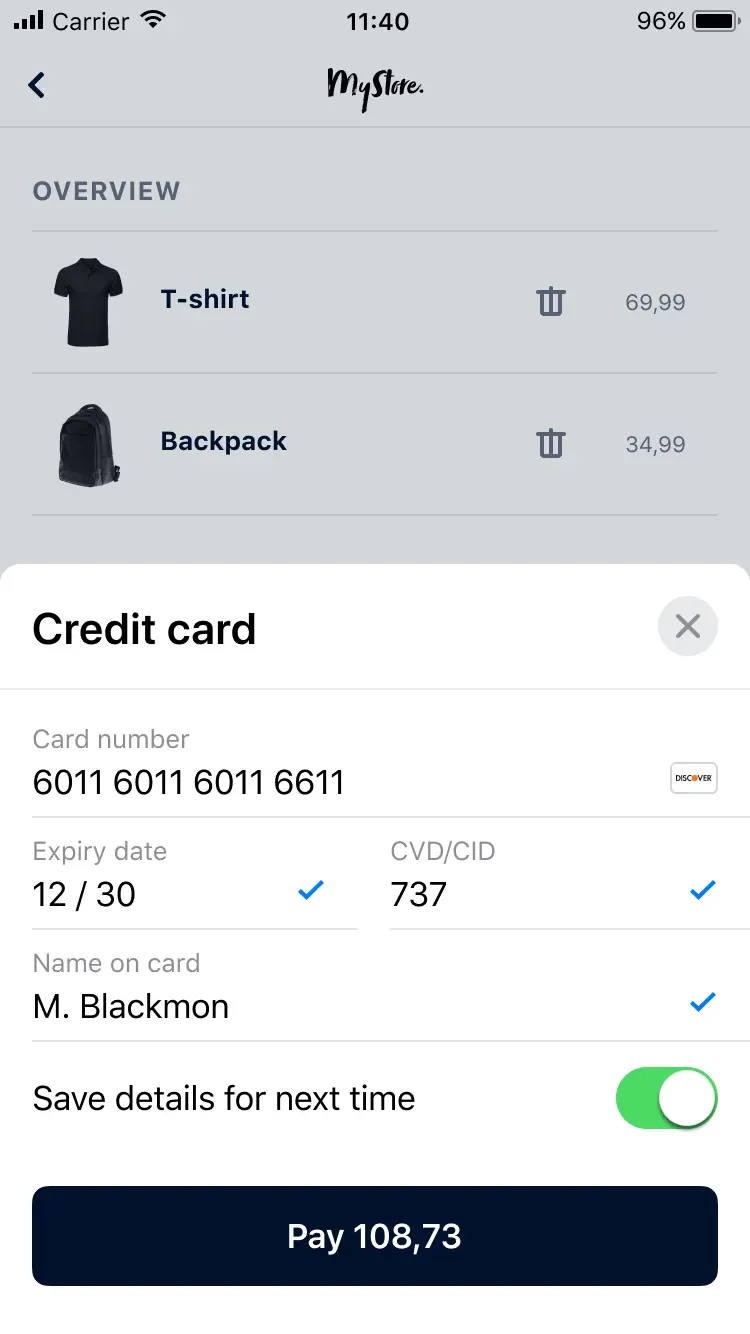
Task: Go back using the left chevron arrow
Action: coord(37,85)
